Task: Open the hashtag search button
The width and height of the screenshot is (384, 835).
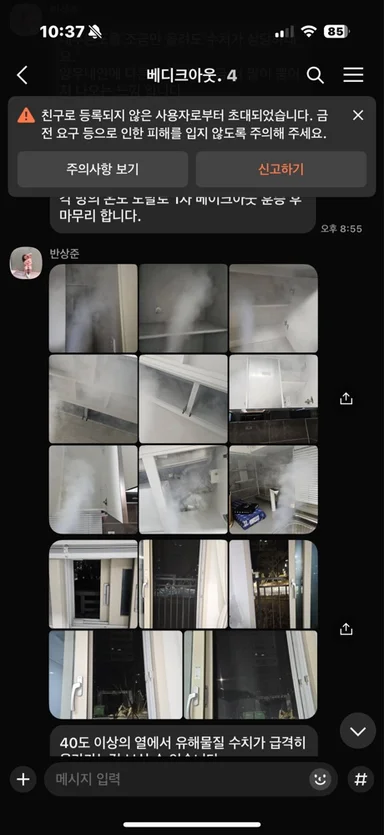Action: tap(361, 780)
